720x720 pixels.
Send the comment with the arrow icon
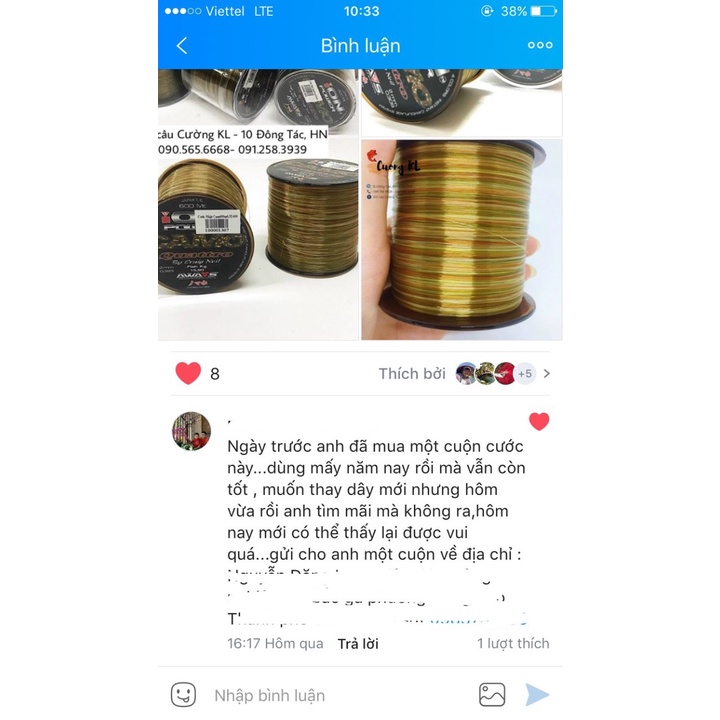538,695
